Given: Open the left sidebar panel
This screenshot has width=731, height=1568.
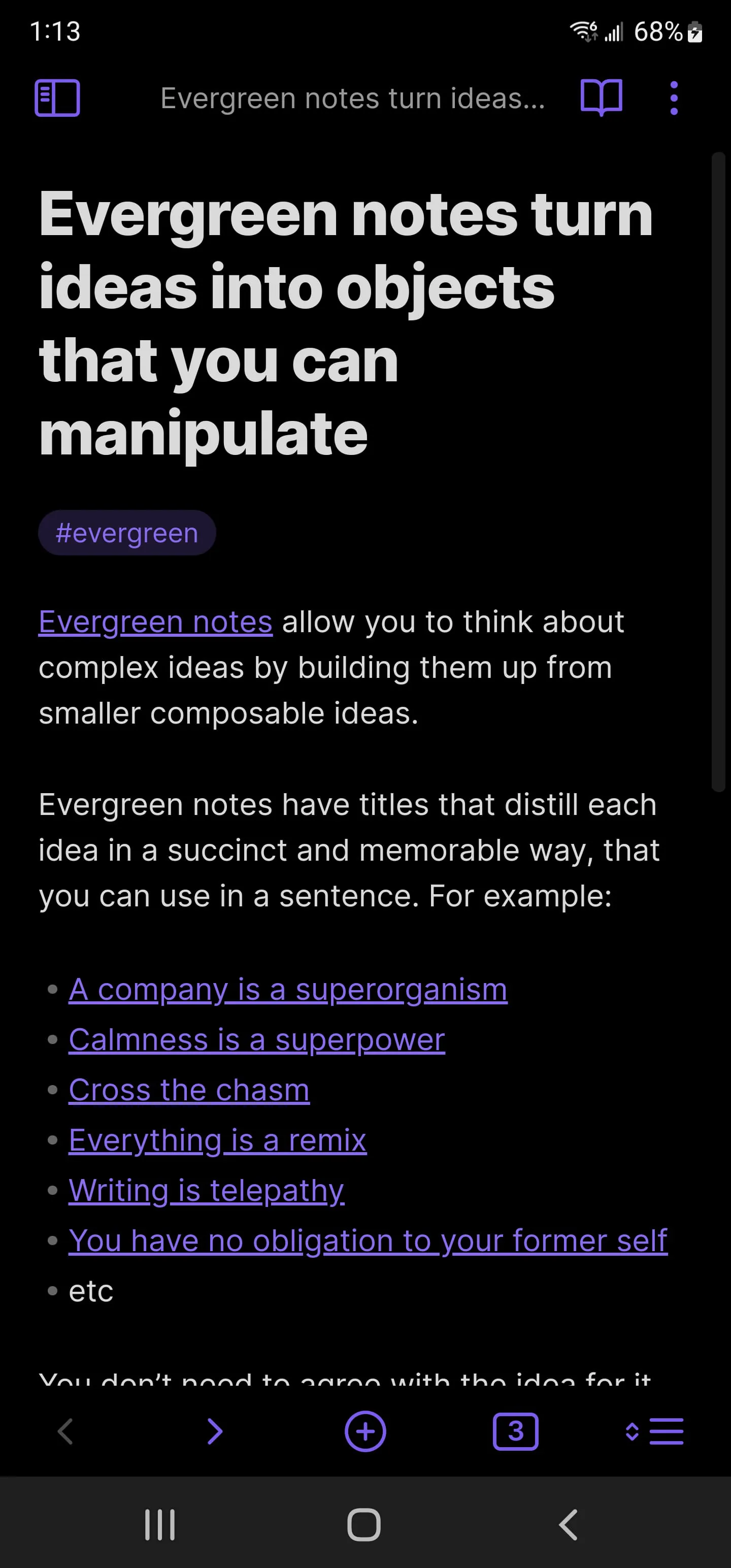Looking at the screenshot, I should (x=57, y=98).
